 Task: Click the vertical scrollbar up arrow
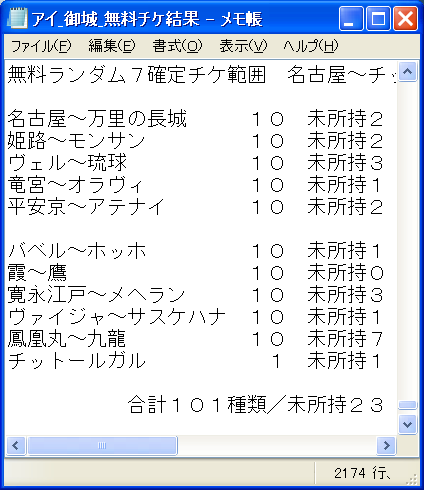click(408, 71)
